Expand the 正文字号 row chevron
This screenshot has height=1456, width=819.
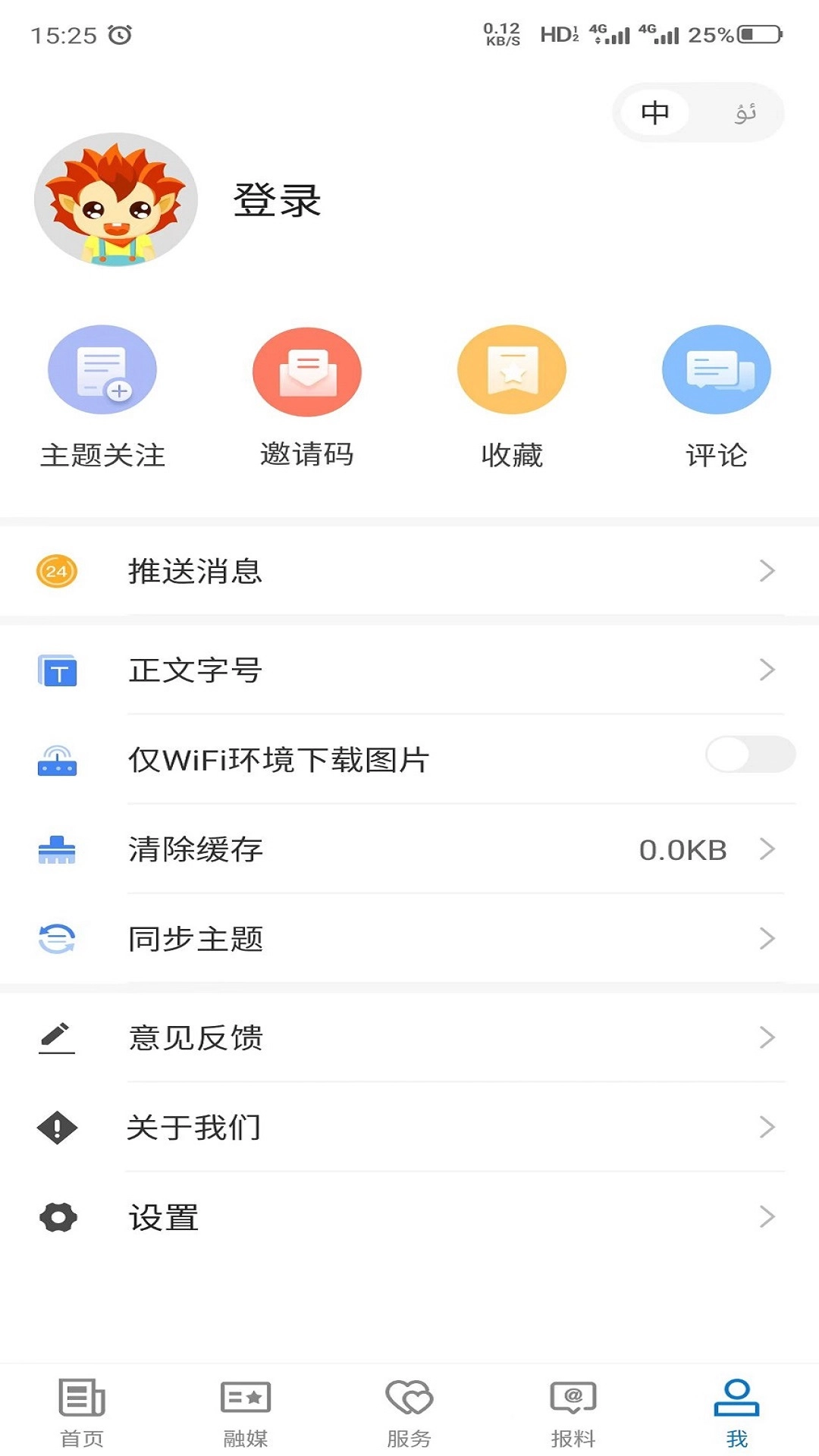tap(769, 670)
